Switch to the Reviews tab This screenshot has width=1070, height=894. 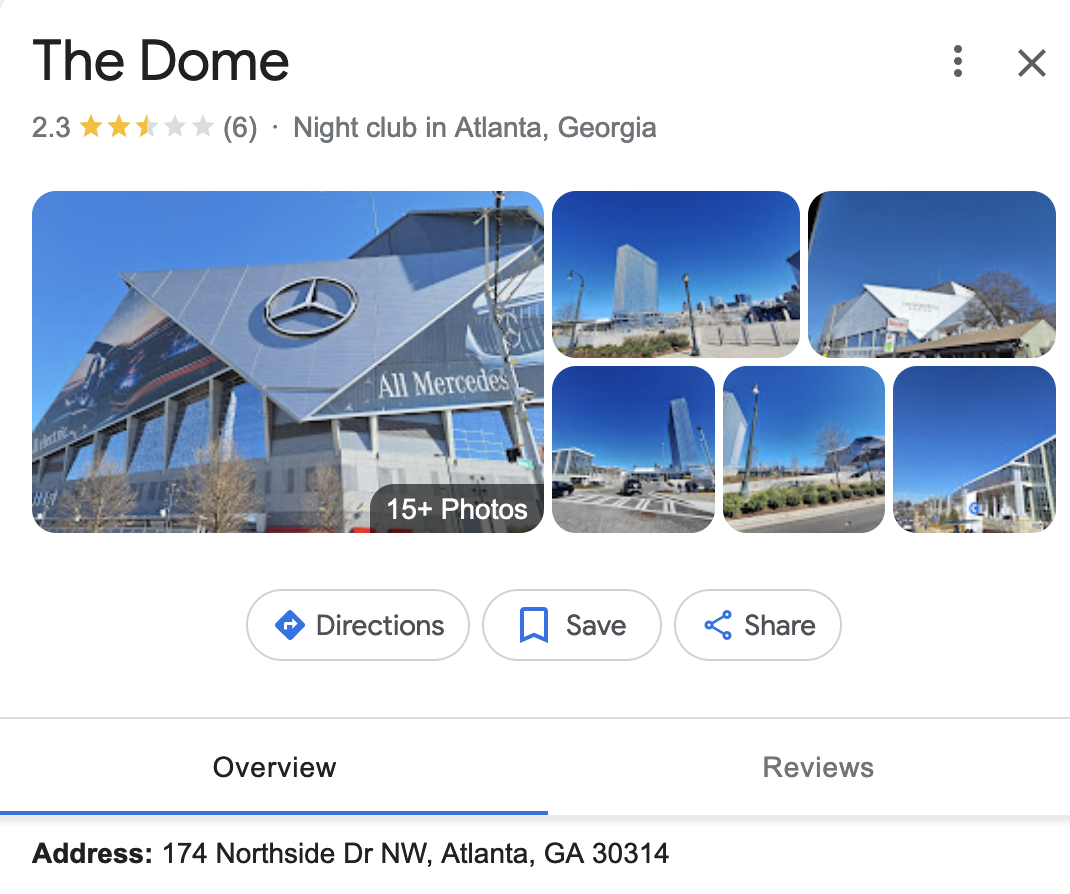(818, 767)
